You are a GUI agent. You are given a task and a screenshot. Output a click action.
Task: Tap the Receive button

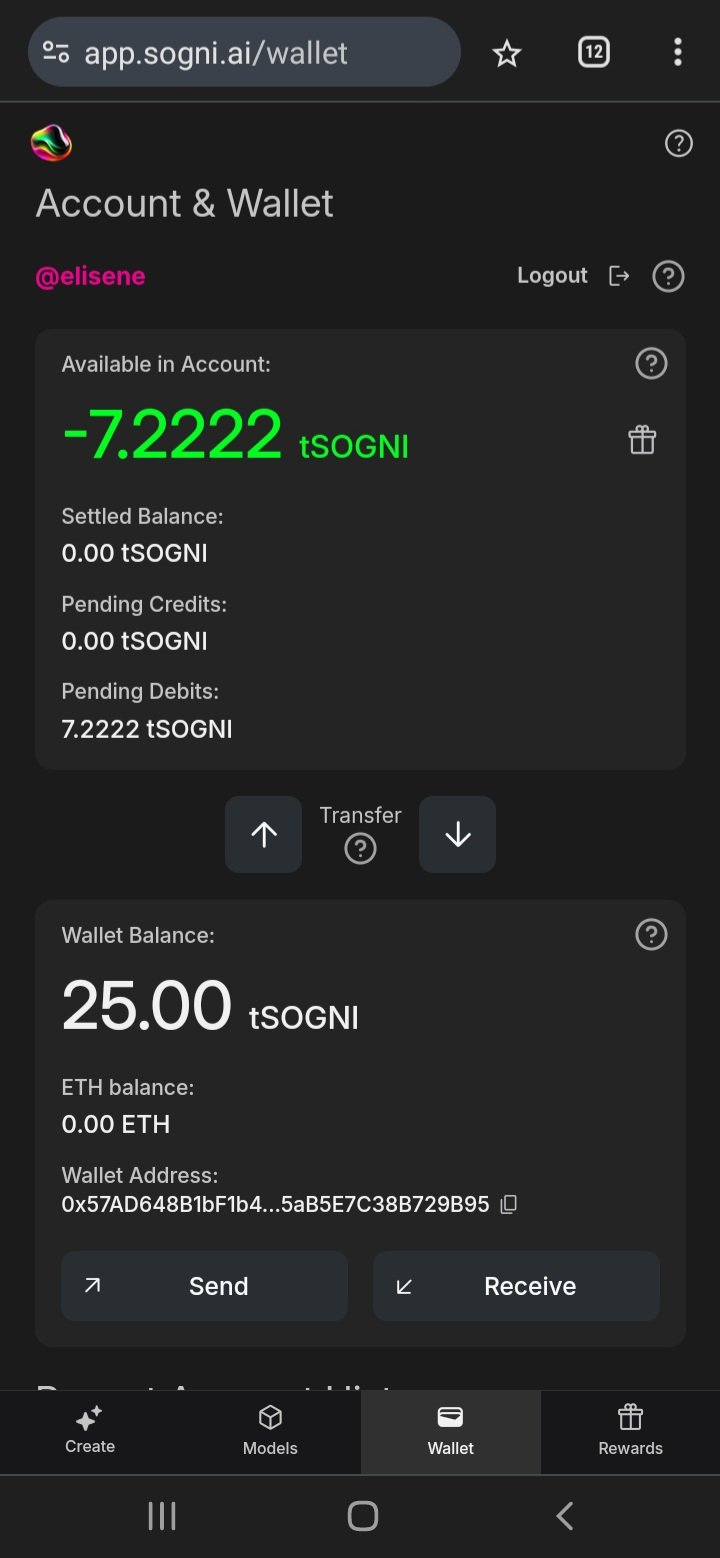coord(516,1286)
